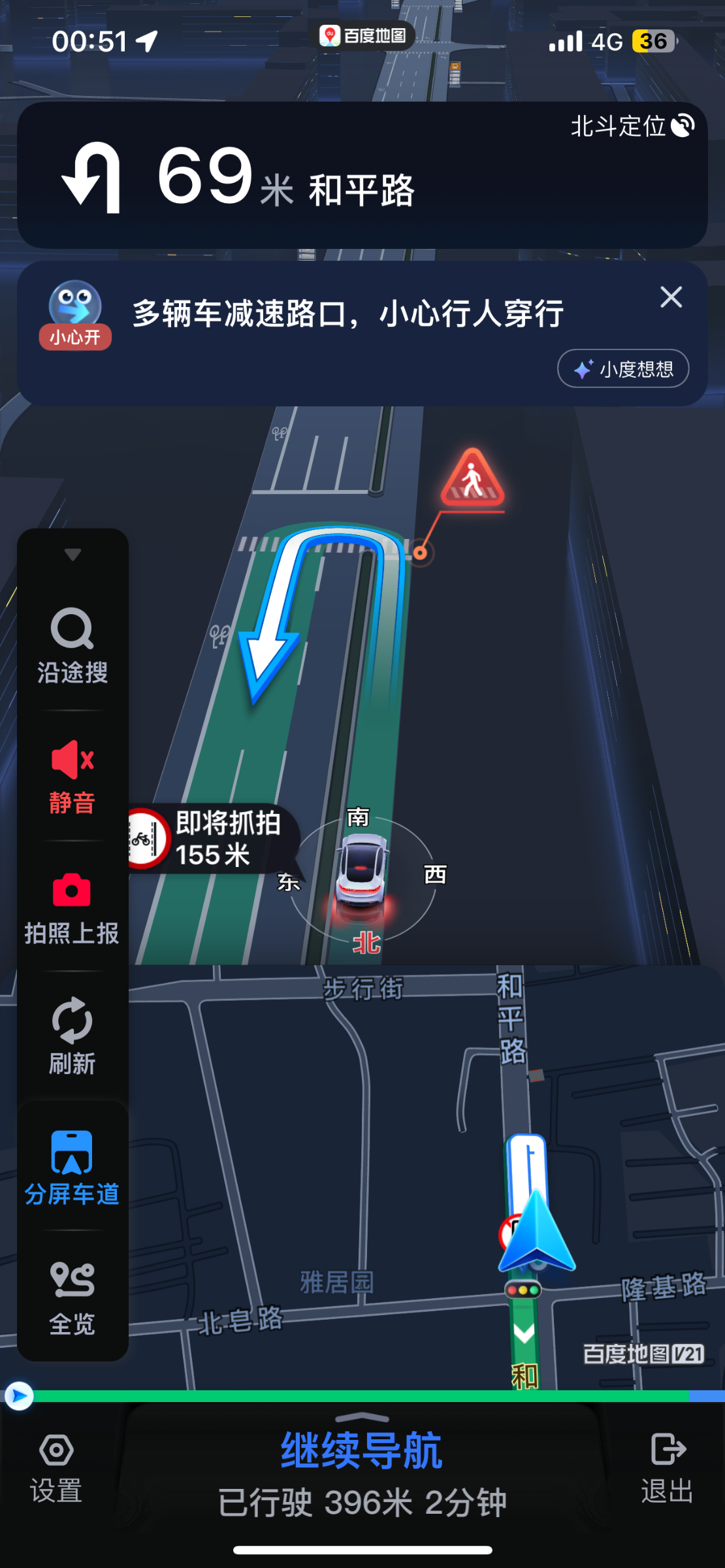Refresh the route with 刷新

(x=72, y=1036)
